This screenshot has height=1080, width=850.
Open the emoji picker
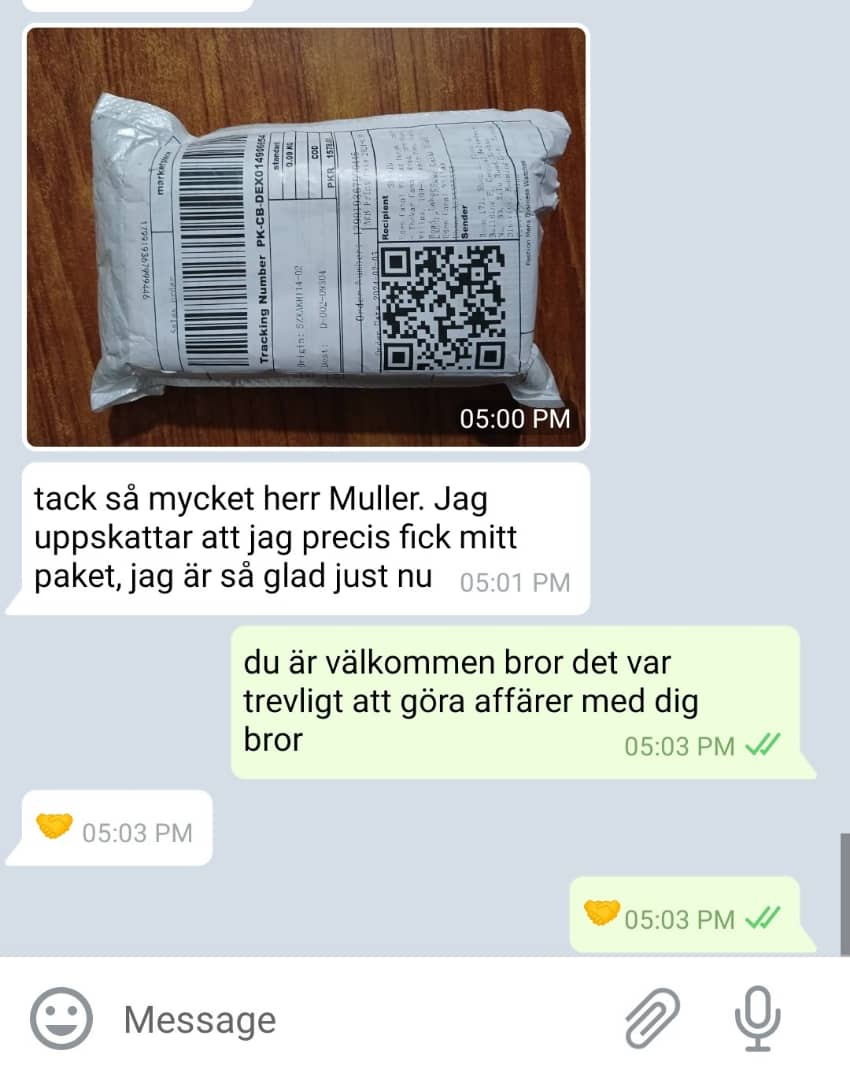pos(61,1019)
